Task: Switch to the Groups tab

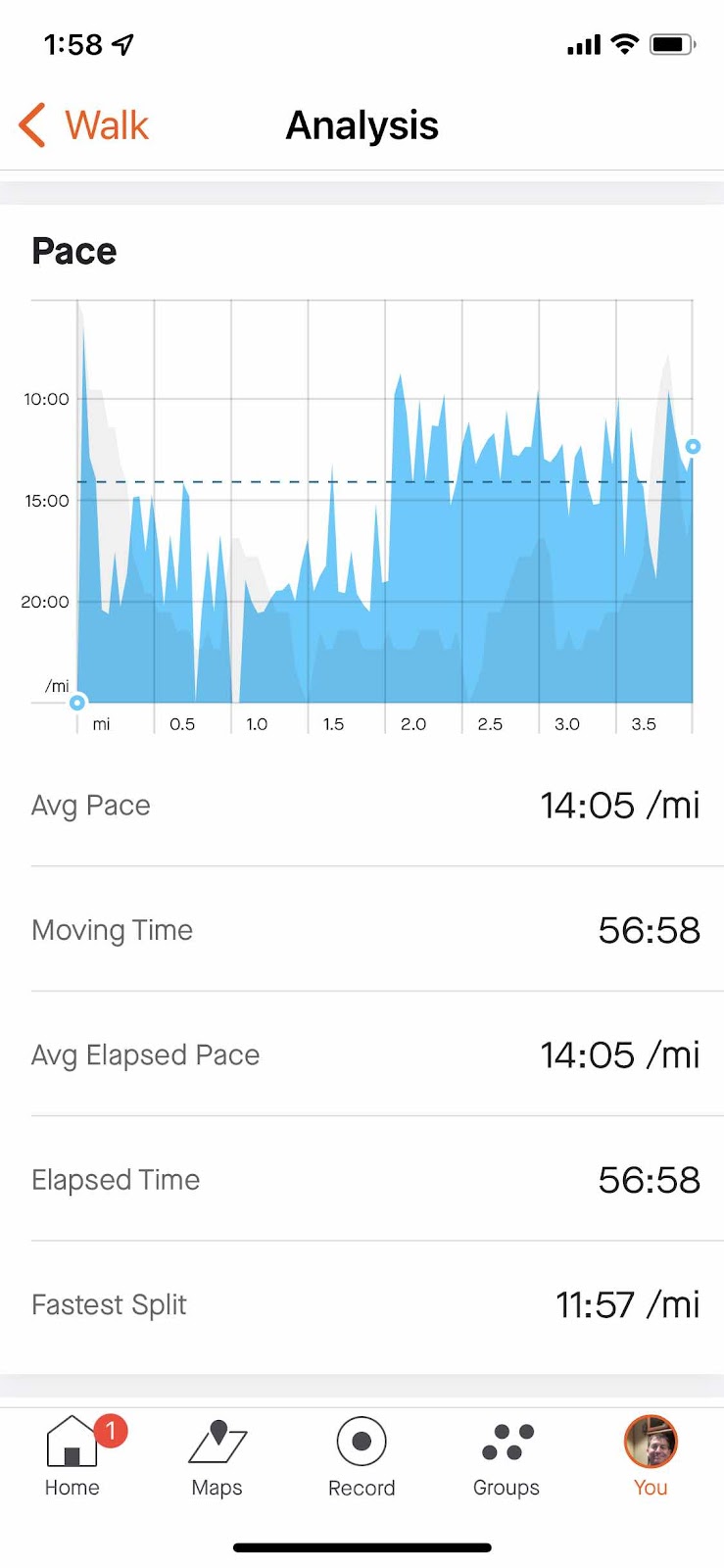Action: [x=506, y=1456]
